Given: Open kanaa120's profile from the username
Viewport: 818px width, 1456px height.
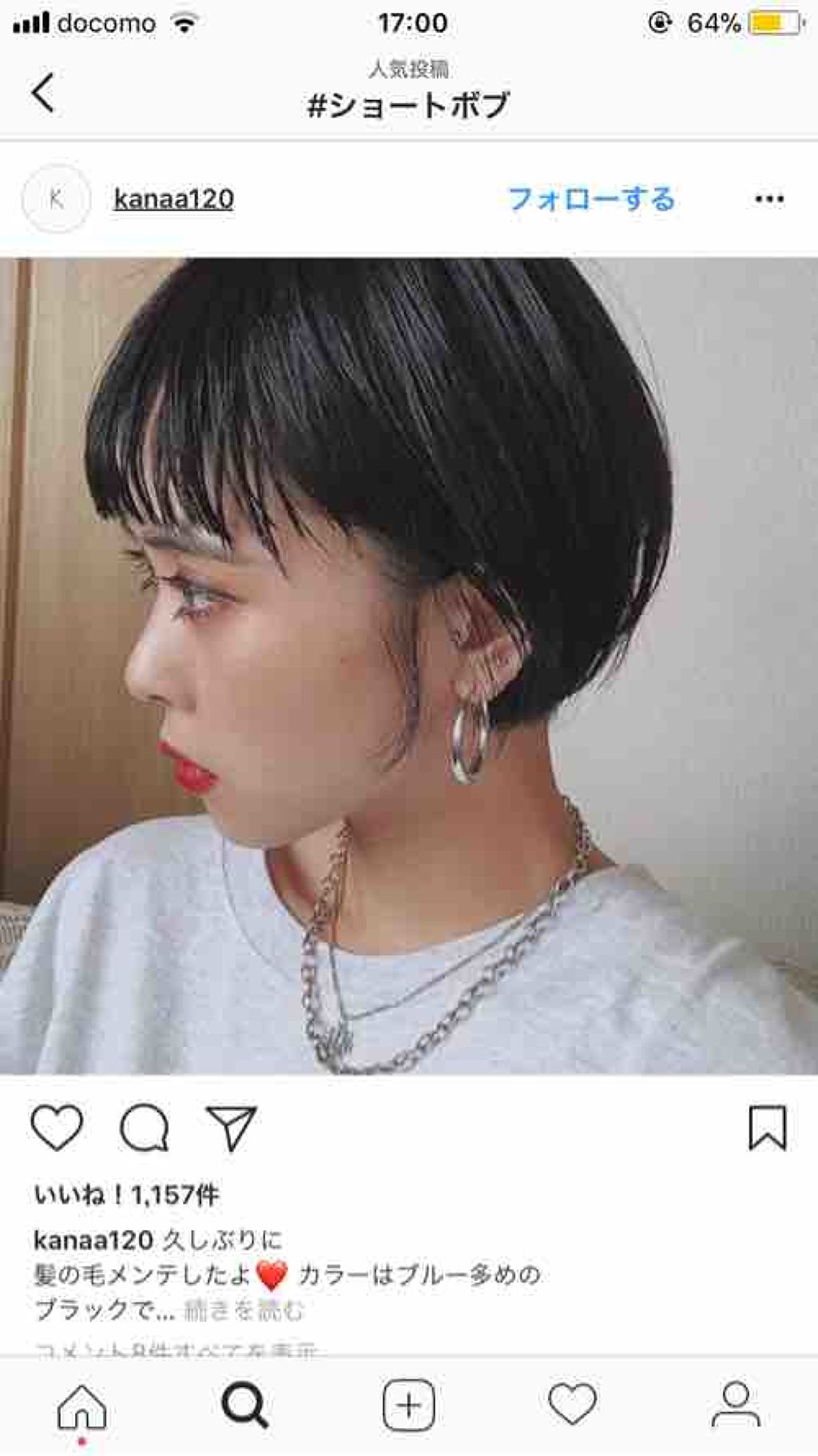Looking at the screenshot, I should point(173,199).
